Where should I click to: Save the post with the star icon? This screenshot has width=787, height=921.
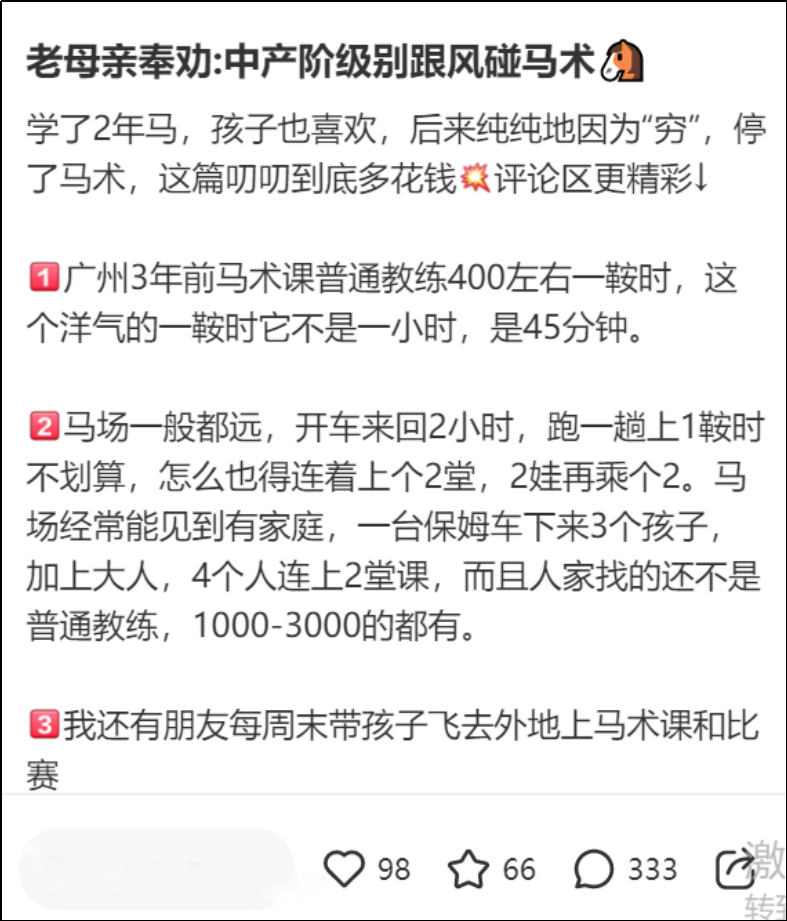coord(467,868)
